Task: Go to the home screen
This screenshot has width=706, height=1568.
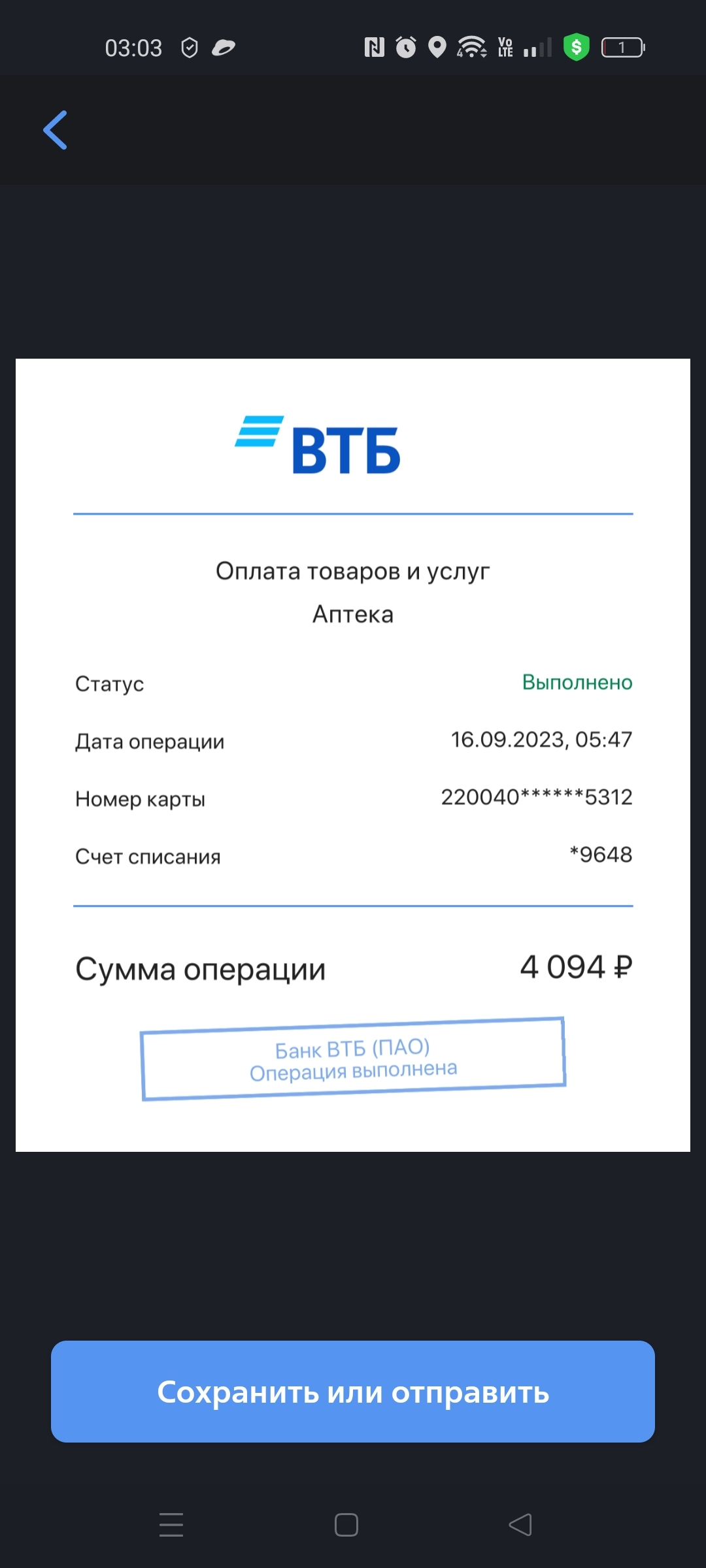Action: [x=346, y=1525]
